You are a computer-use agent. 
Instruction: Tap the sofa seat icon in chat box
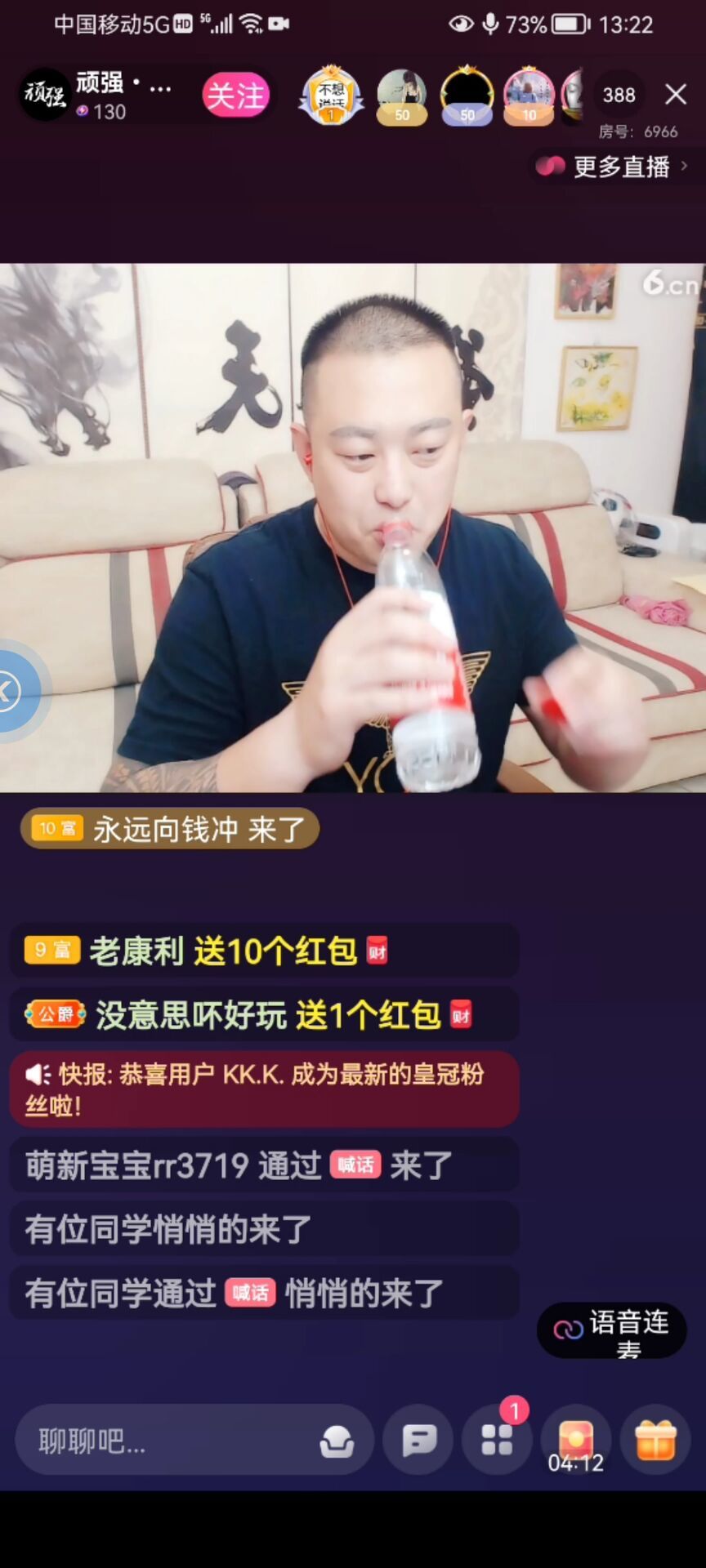337,1441
